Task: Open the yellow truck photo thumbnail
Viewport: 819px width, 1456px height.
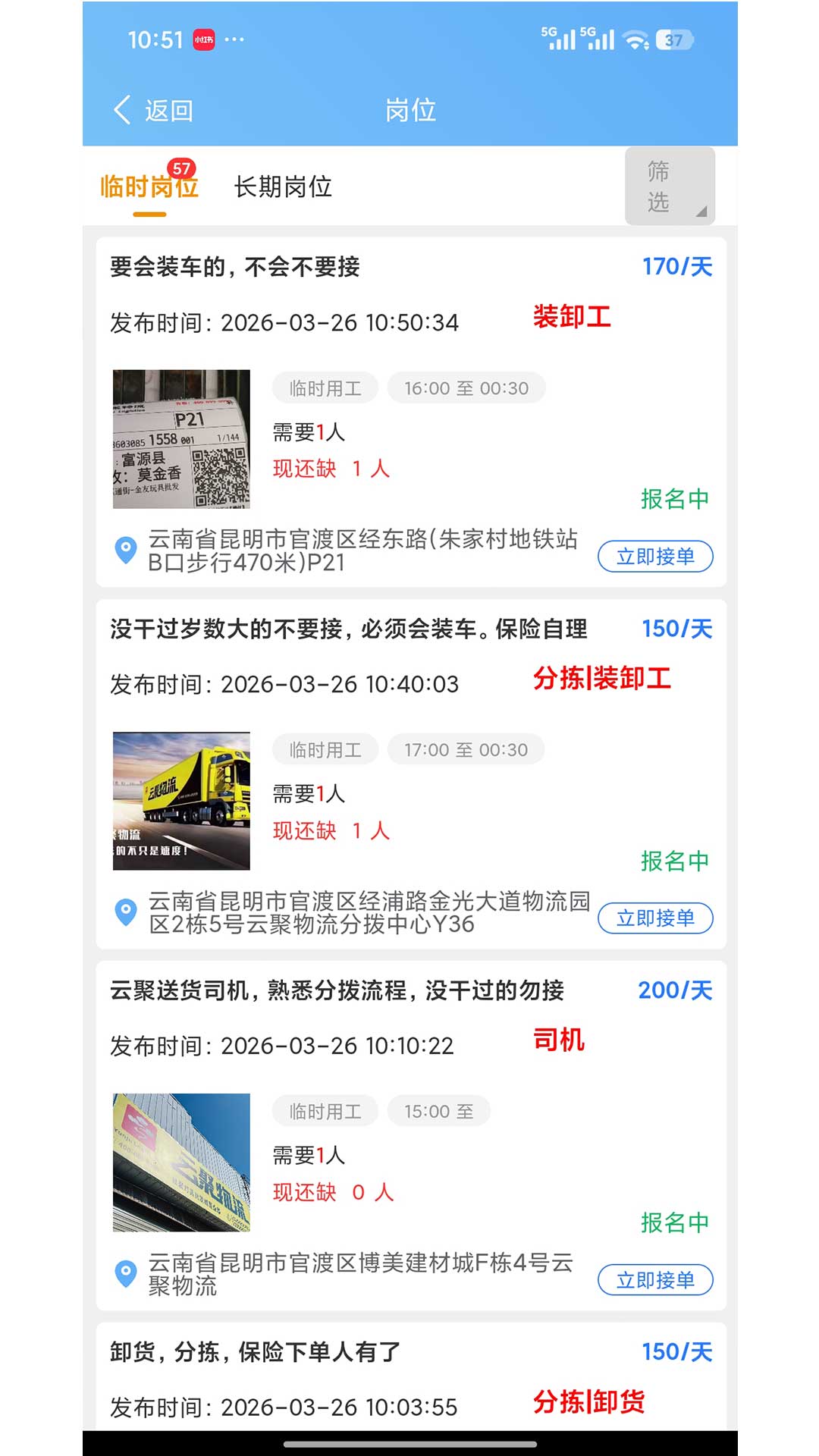Action: [181, 801]
